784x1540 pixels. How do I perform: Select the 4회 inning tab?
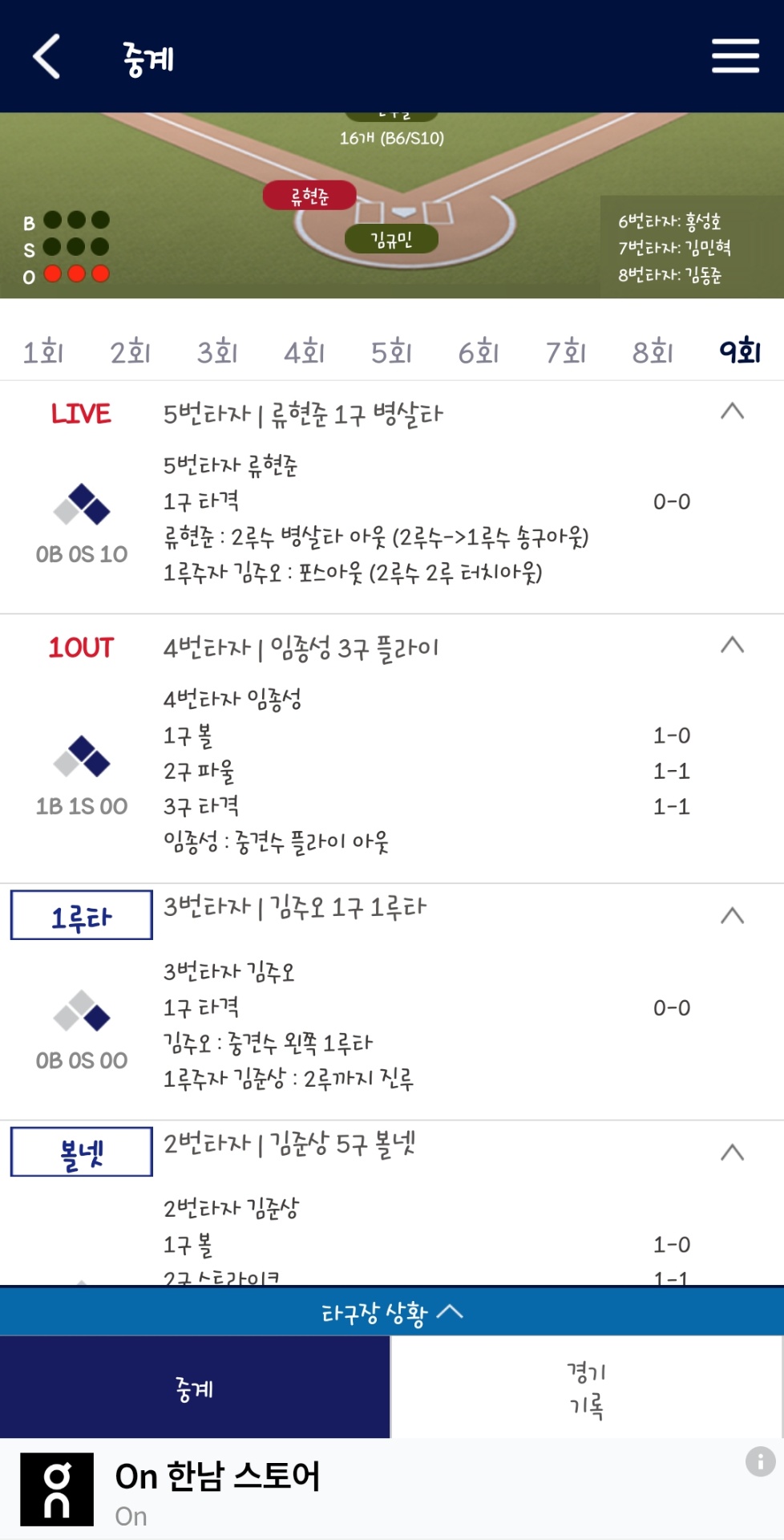pyautogui.click(x=305, y=351)
